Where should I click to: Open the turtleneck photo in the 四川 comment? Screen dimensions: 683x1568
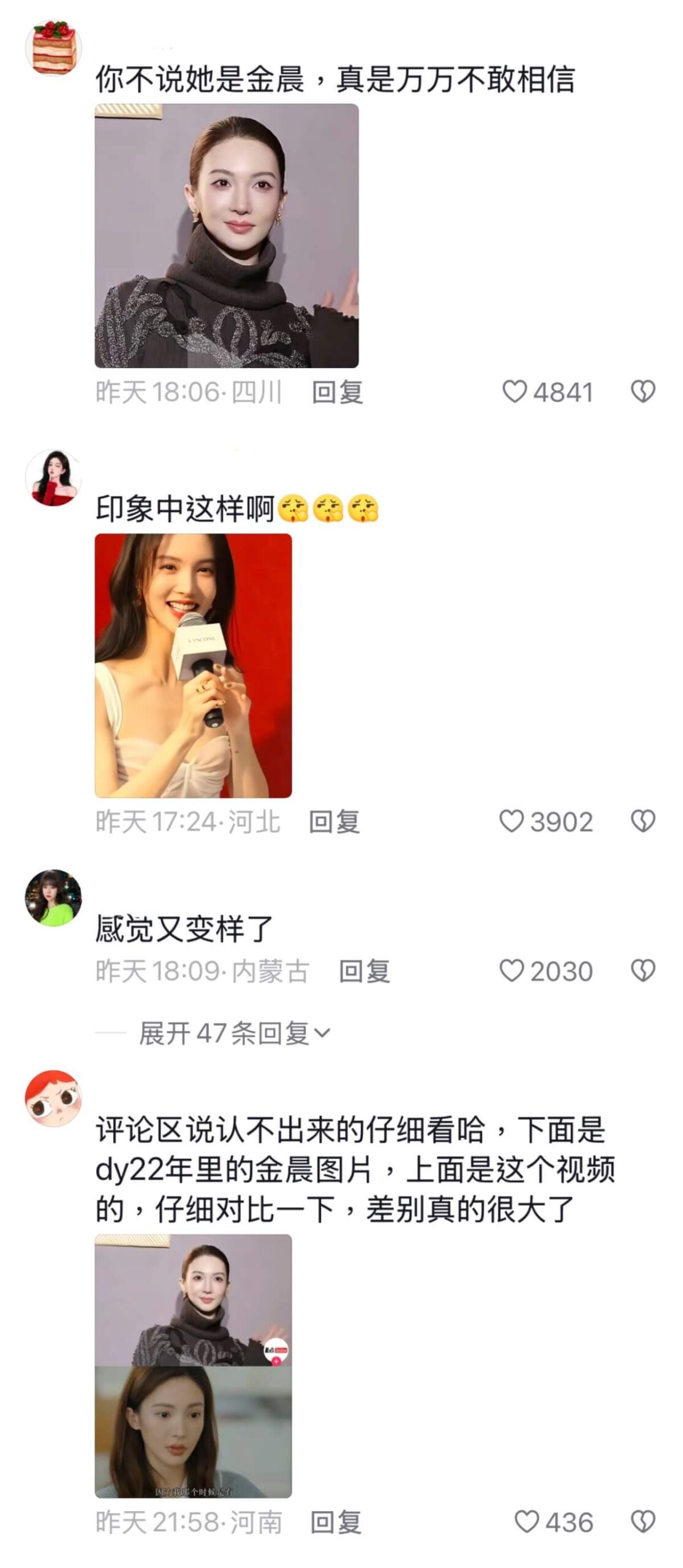[227, 236]
